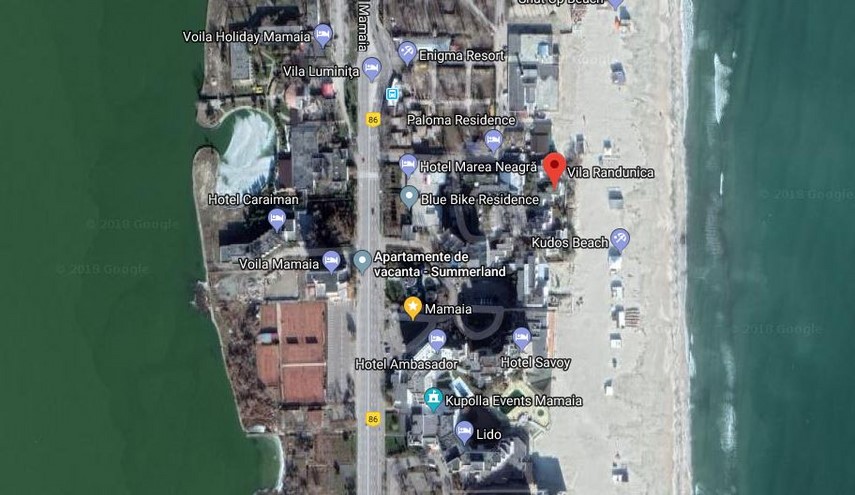Viewport: 855px width, 495px height.
Task: Open the Paloma Residence place pin
Action: coord(493,139)
